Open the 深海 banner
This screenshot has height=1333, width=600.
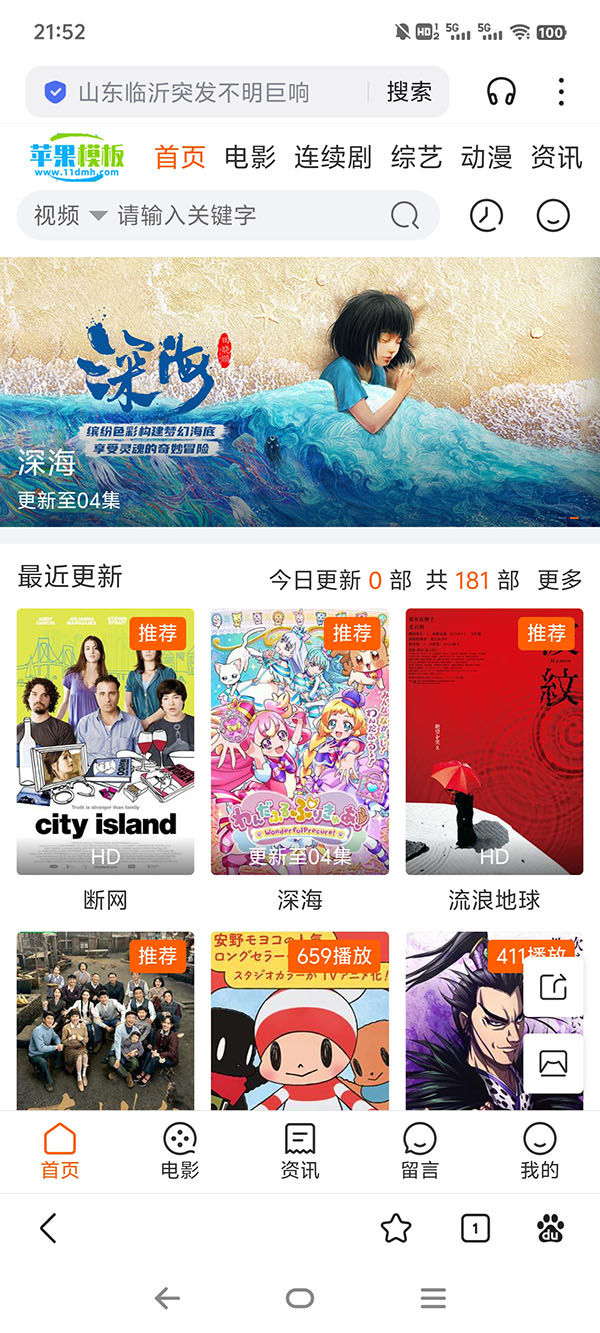pyautogui.click(x=300, y=392)
